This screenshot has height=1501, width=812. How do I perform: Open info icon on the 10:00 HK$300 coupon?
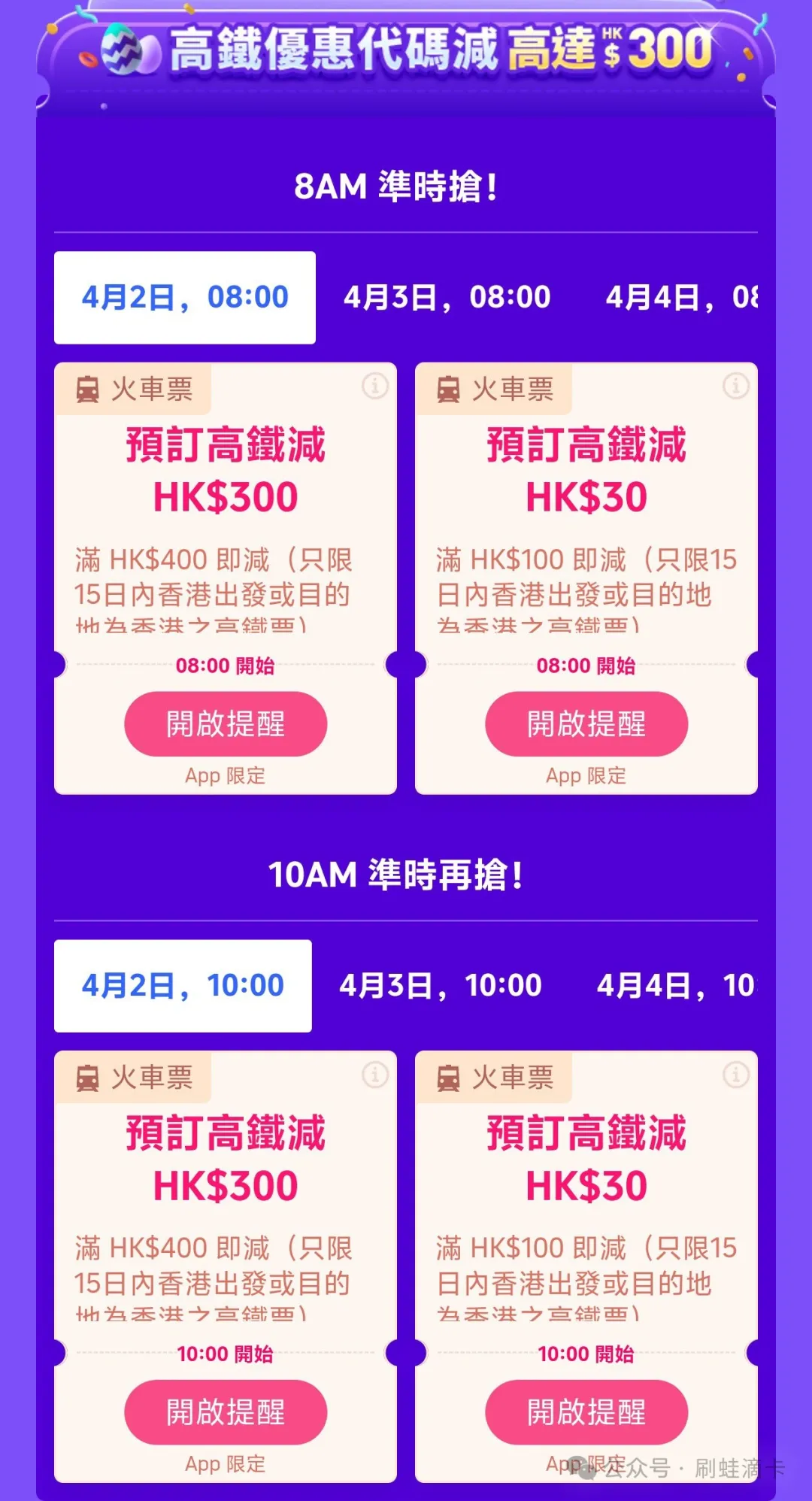(375, 1075)
